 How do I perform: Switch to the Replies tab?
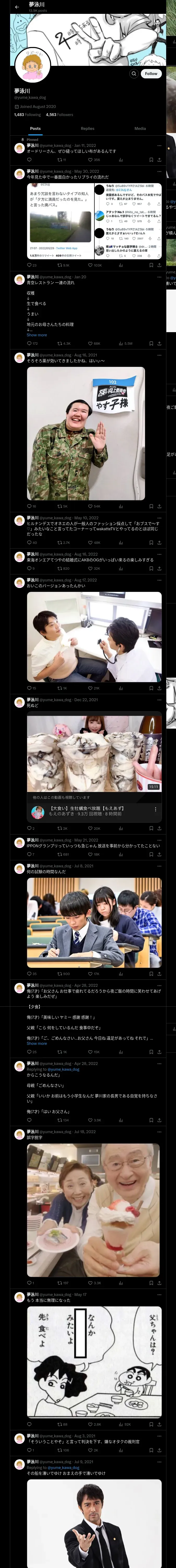pyautogui.click(x=87, y=128)
